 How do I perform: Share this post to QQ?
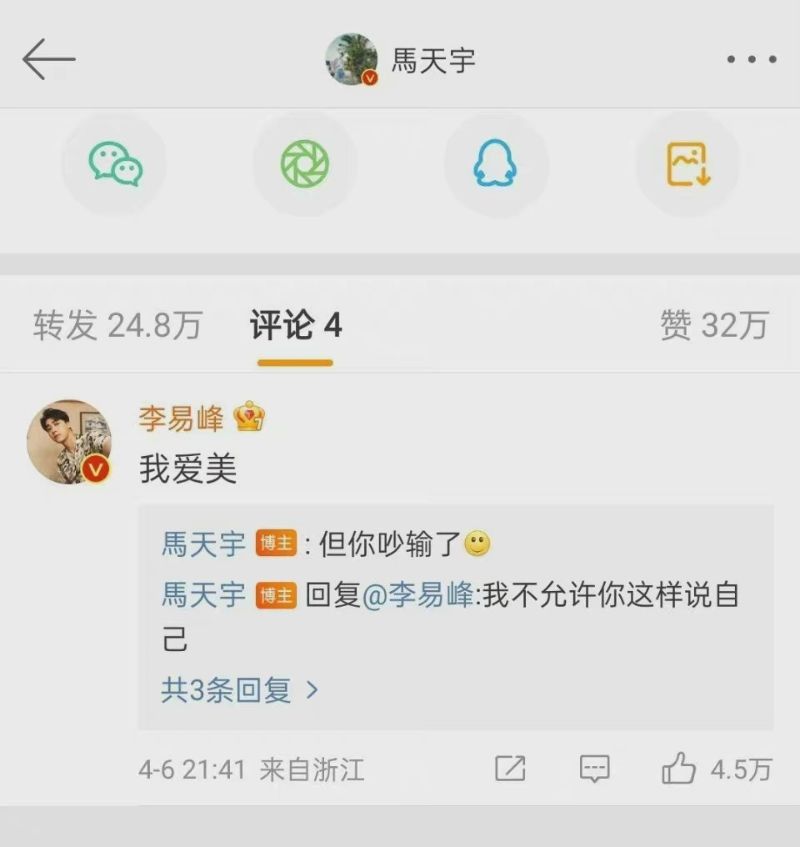point(496,164)
